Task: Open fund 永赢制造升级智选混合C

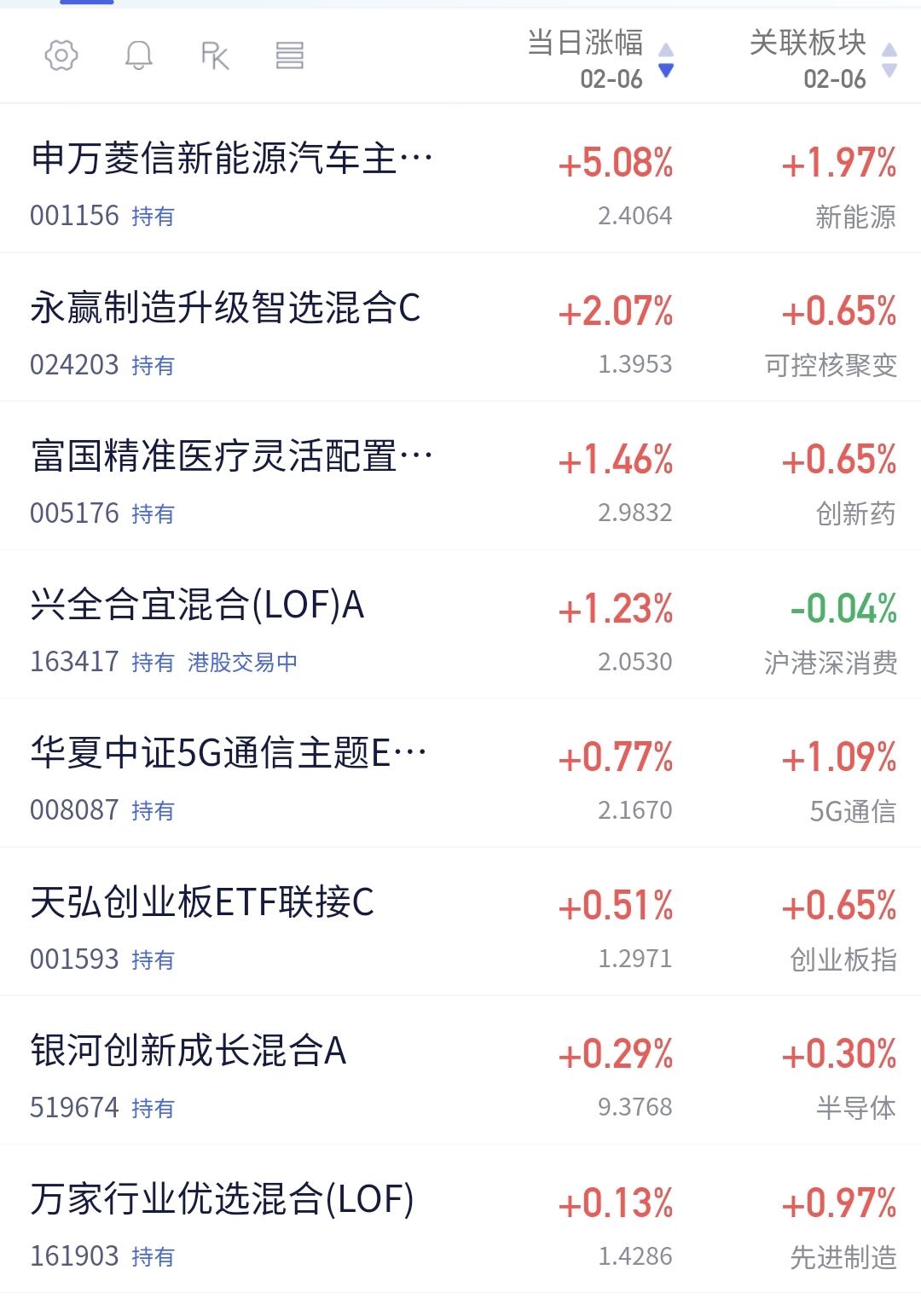Action: (x=460, y=328)
